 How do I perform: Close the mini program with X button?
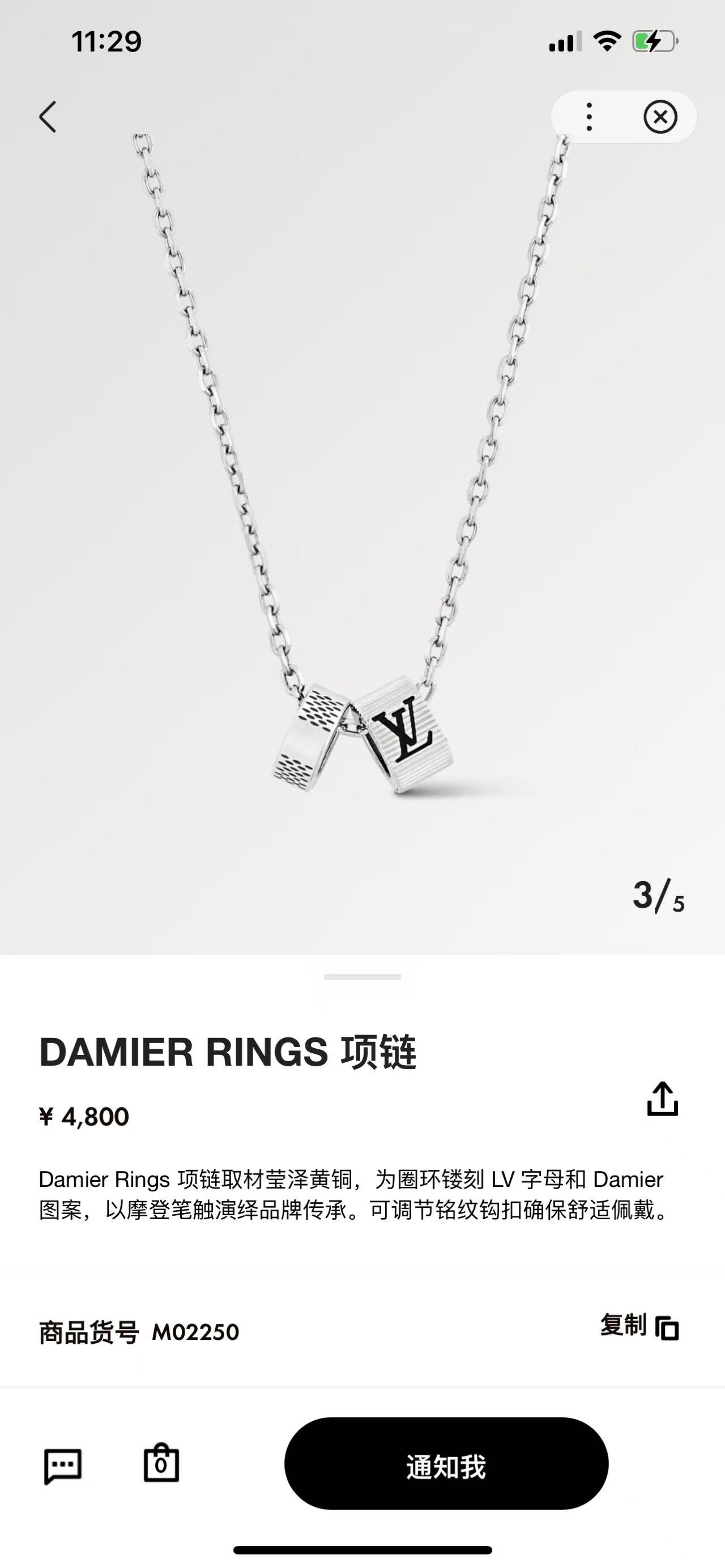(660, 117)
